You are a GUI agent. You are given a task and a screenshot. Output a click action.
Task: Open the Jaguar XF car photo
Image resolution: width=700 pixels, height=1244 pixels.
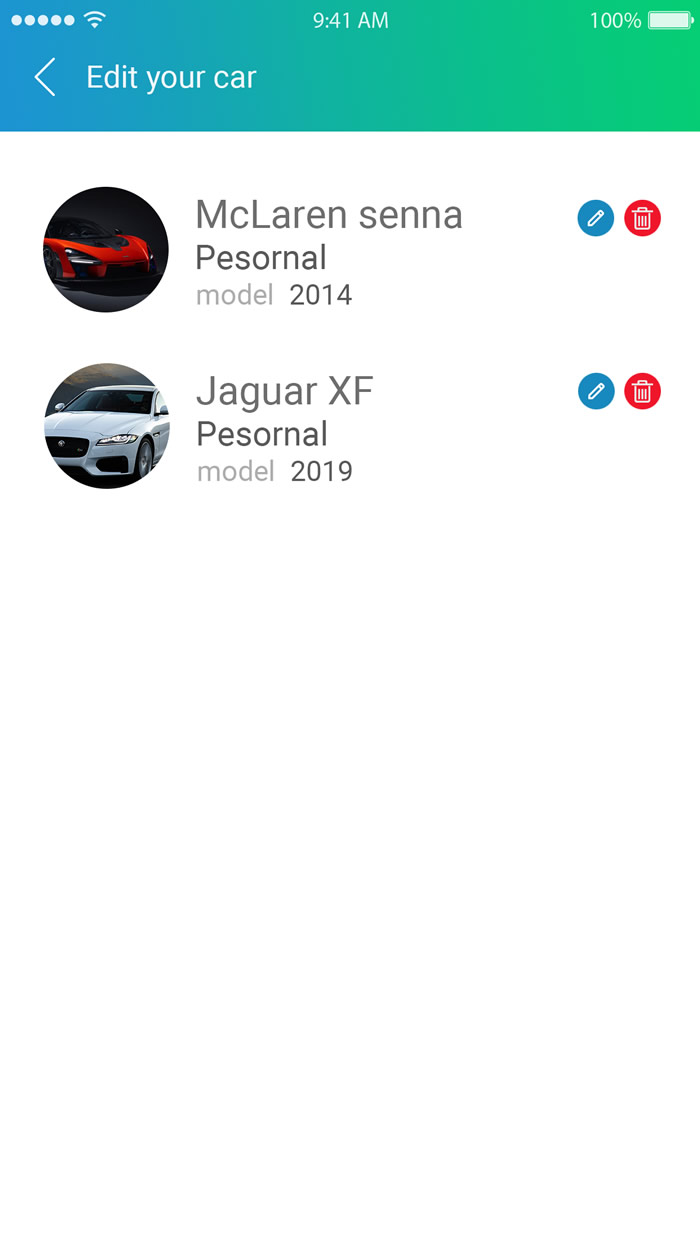[x=107, y=426]
